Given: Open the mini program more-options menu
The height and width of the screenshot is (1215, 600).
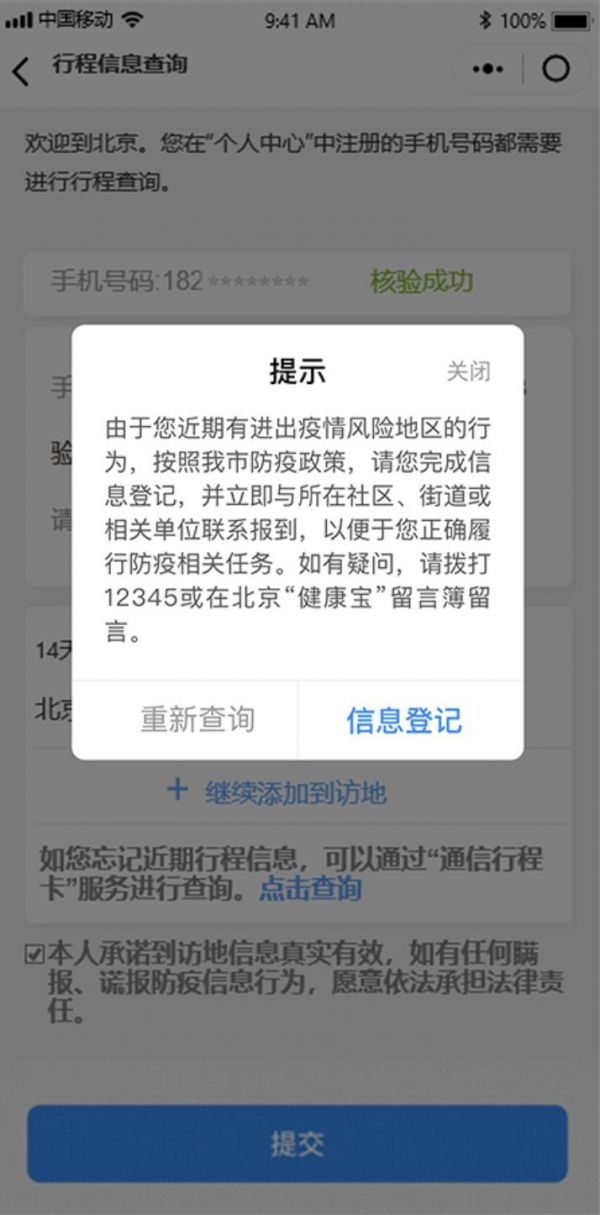Looking at the screenshot, I should coord(487,69).
